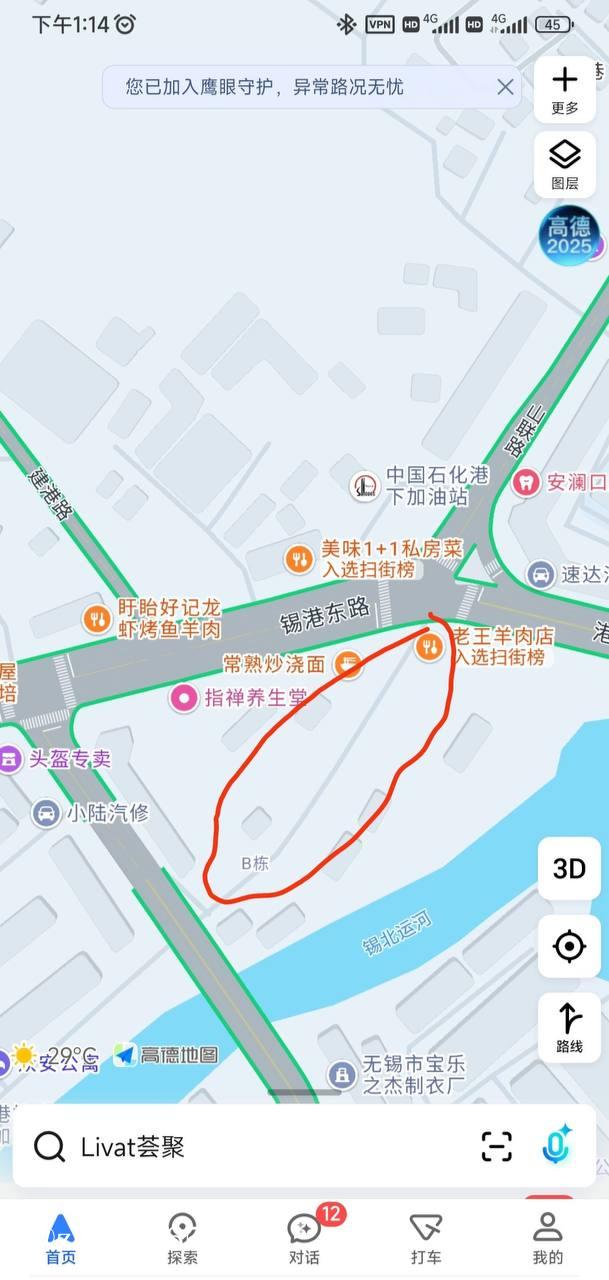The height and width of the screenshot is (1280, 609).
Task: Start voice search with the microphone
Action: pos(556,1145)
